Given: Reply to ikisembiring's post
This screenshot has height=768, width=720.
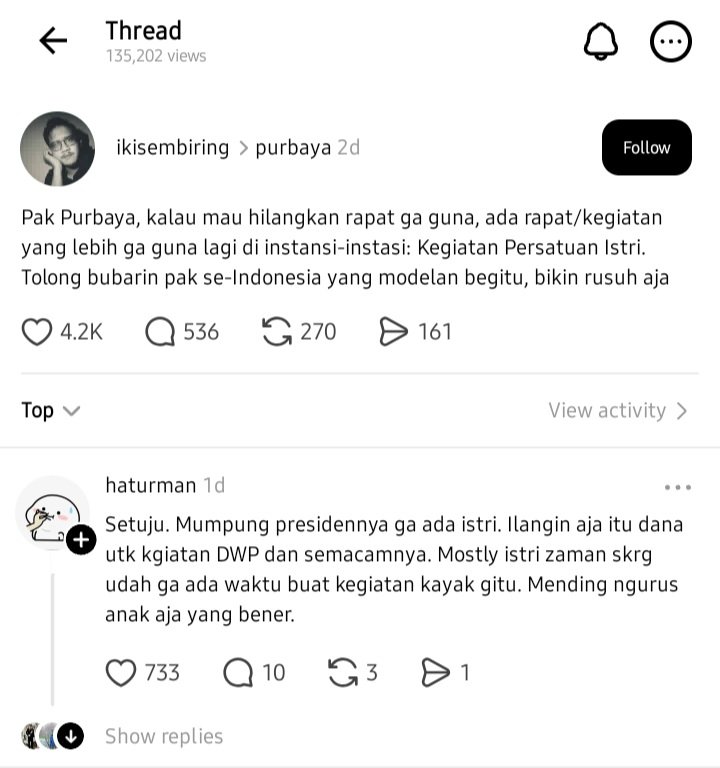Looking at the screenshot, I should (x=160, y=332).
